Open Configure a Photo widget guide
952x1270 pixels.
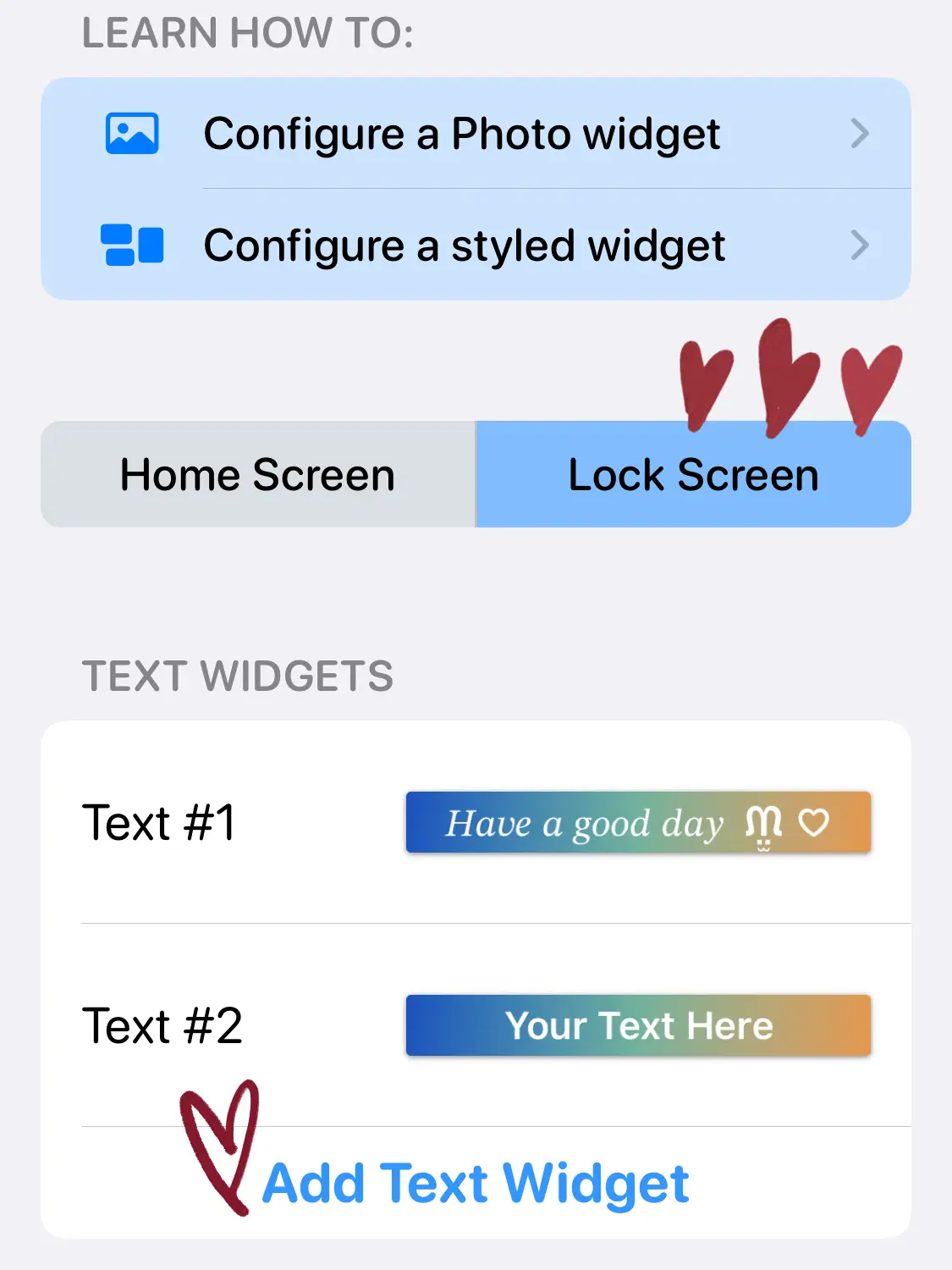click(x=476, y=134)
